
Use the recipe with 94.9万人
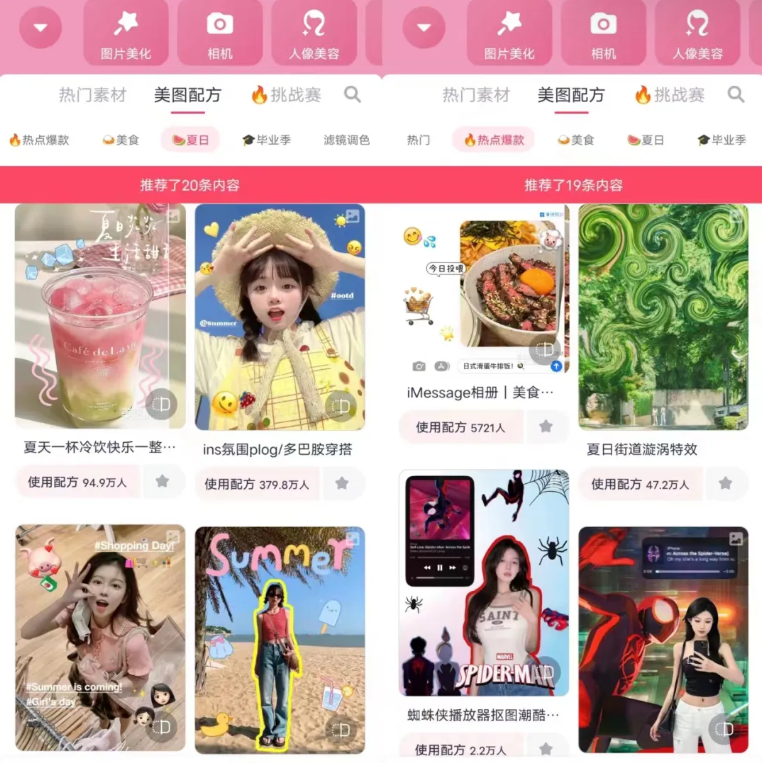[x=78, y=482]
